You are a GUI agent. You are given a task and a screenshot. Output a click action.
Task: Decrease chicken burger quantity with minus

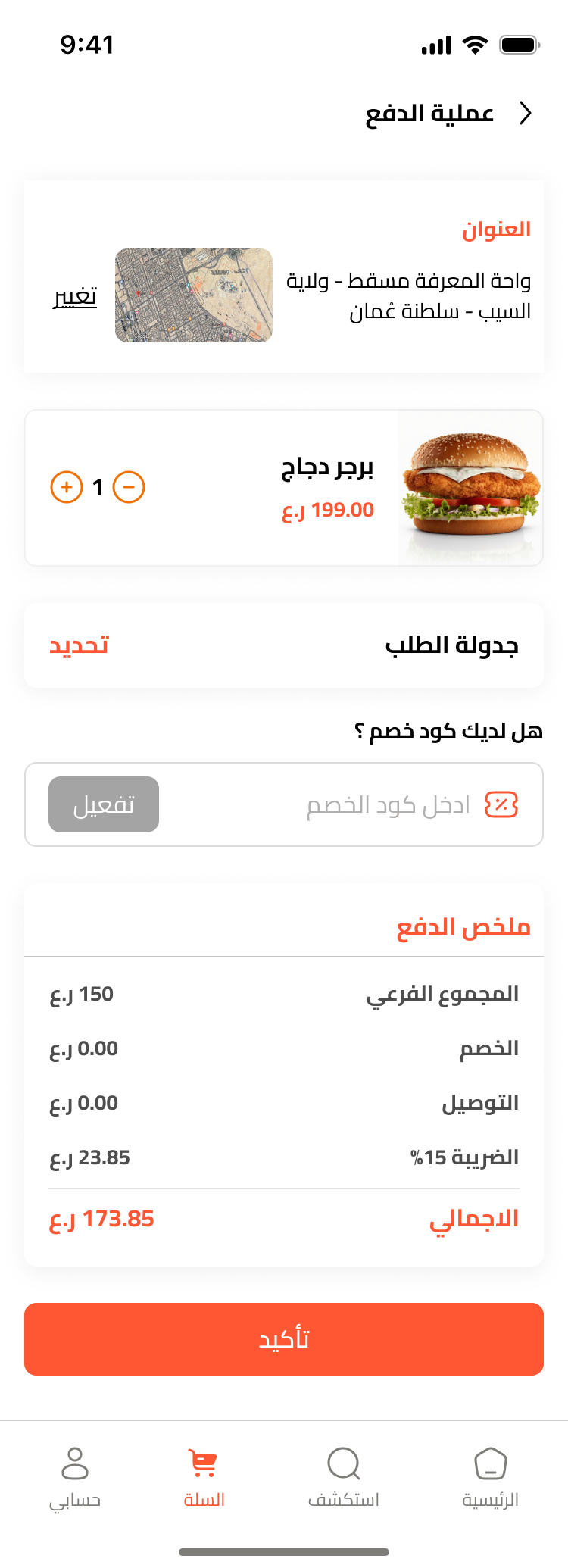(x=129, y=487)
